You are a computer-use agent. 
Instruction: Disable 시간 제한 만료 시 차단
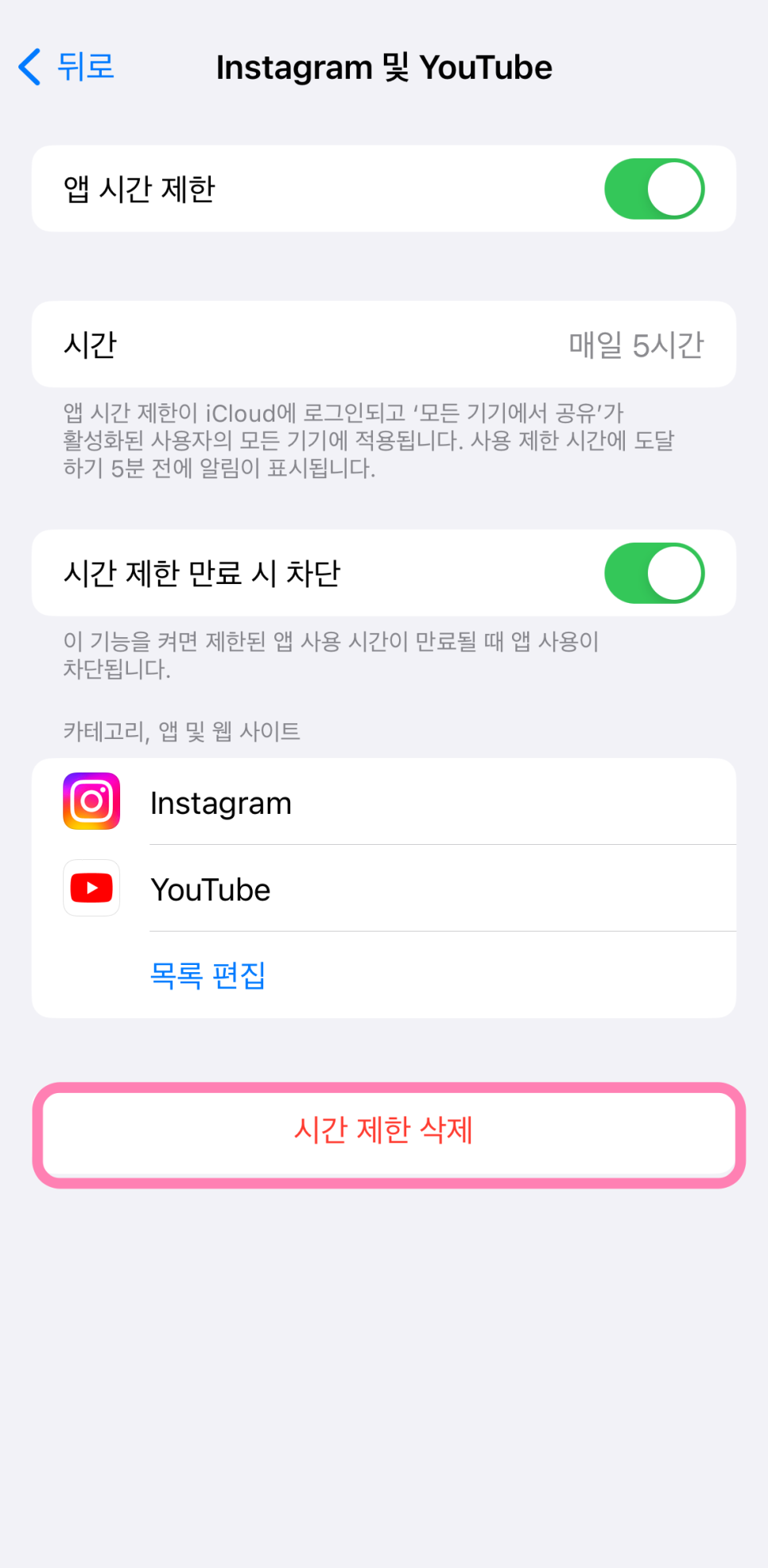pyautogui.click(x=654, y=573)
